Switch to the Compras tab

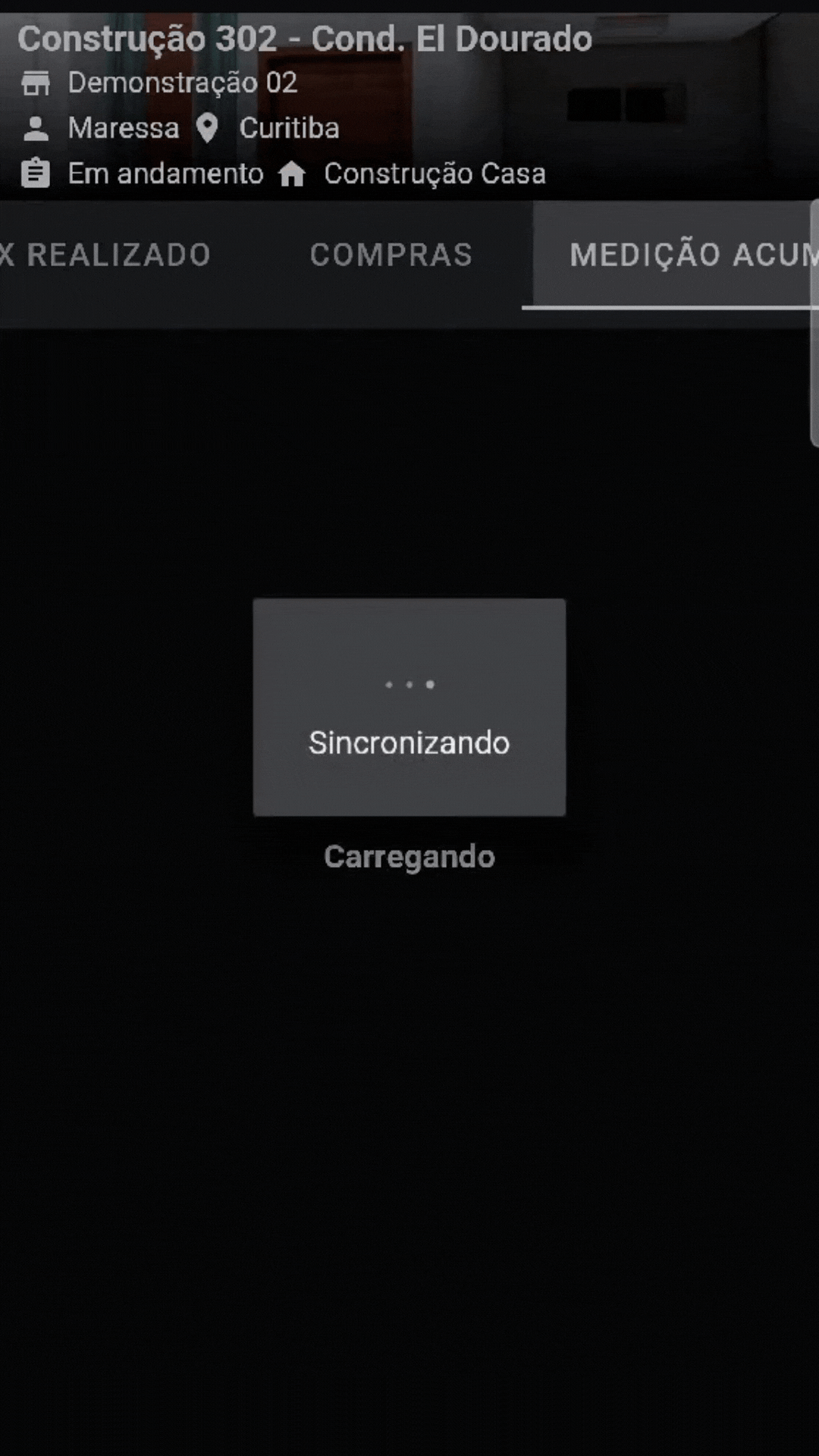coord(391,255)
